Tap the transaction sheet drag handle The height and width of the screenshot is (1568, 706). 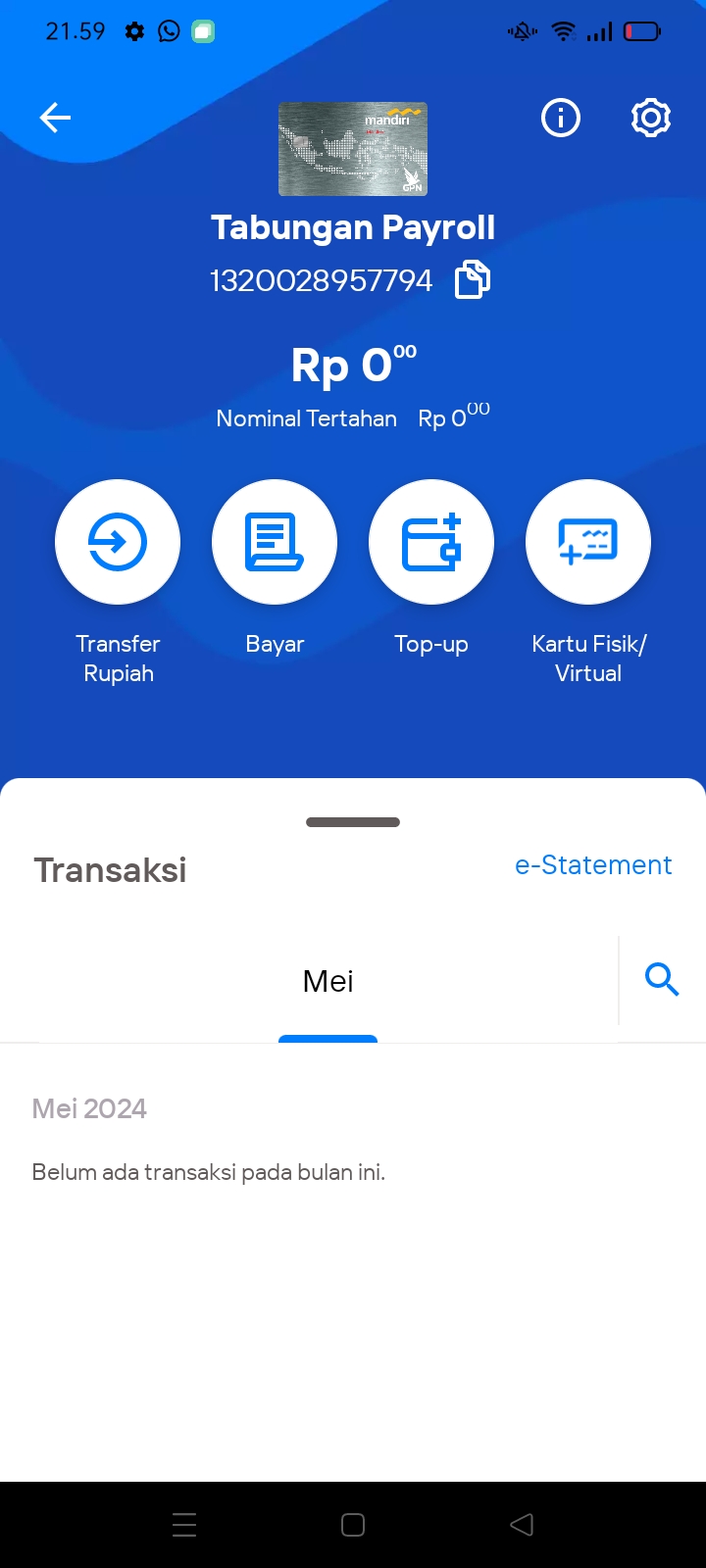pyautogui.click(x=353, y=822)
